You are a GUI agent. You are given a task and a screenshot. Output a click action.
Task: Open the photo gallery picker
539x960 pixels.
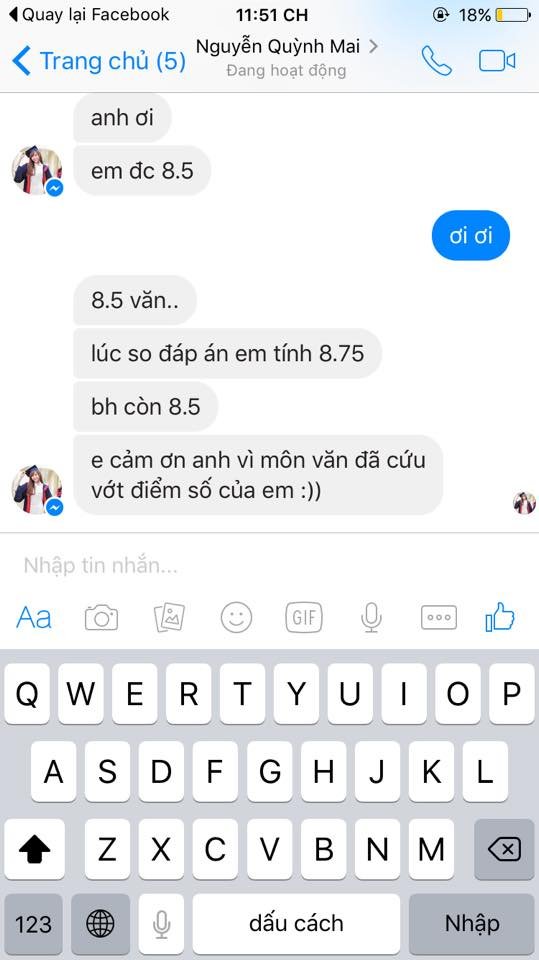tap(169, 617)
